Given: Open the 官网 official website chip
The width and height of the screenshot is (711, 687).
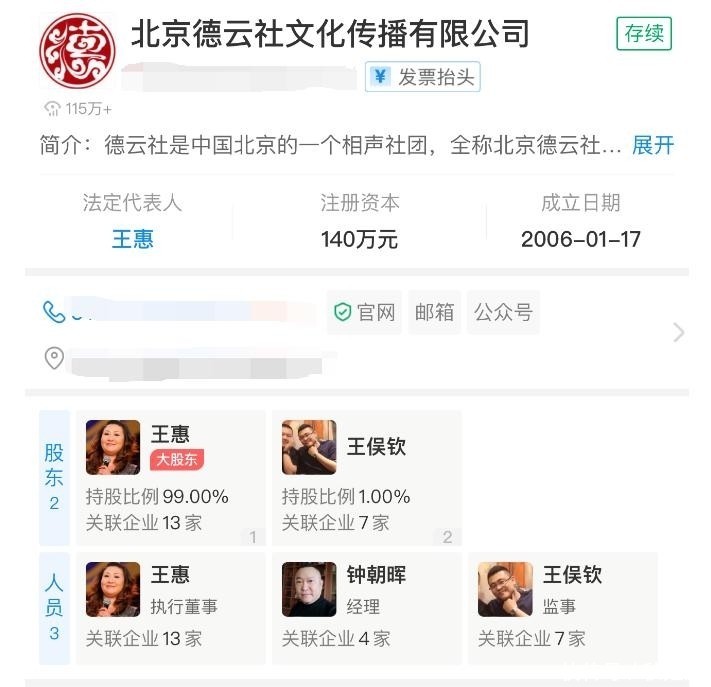Looking at the screenshot, I should pyautogui.click(x=364, y=312).
